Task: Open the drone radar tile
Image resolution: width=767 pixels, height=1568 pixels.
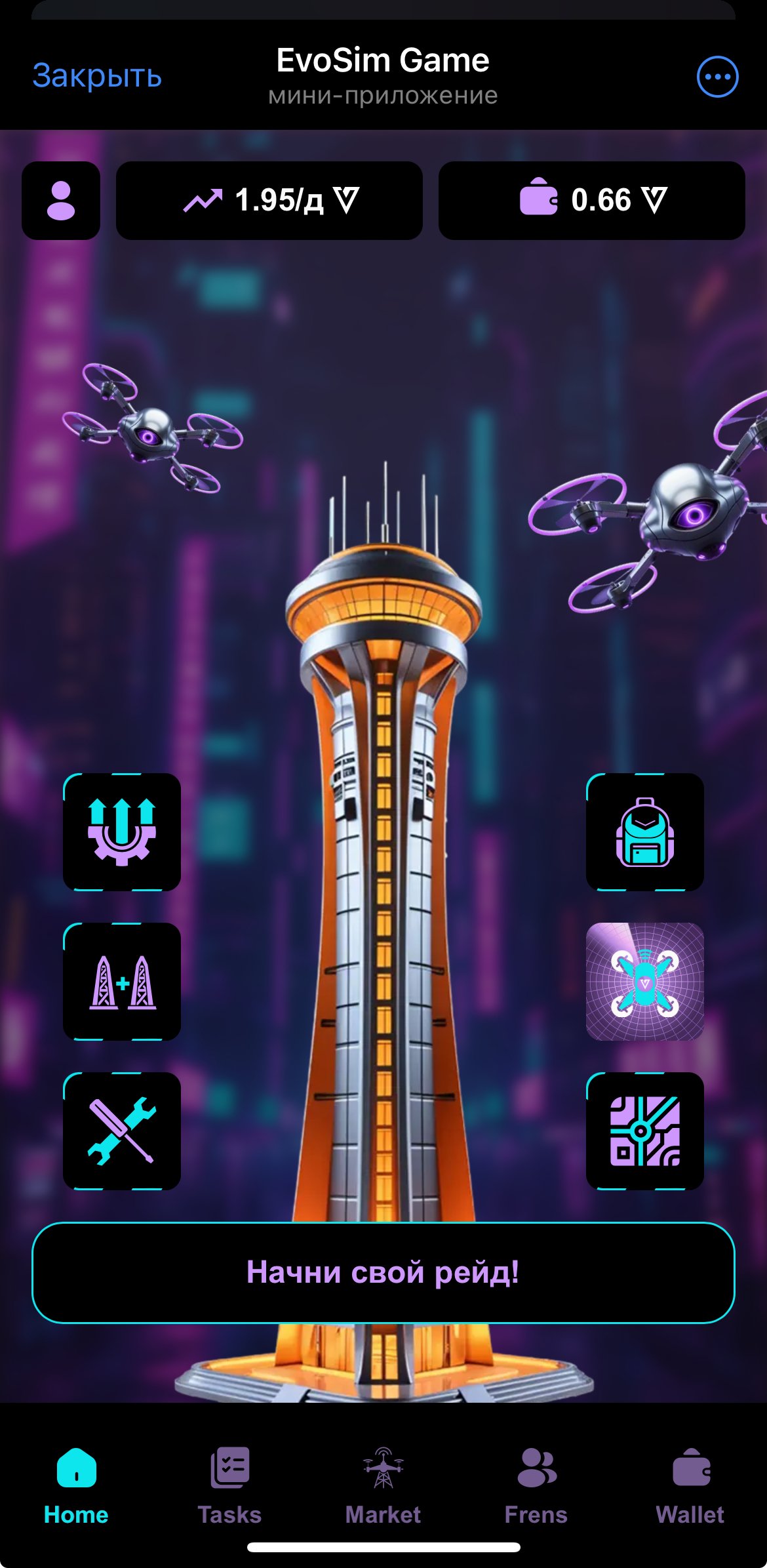Action: [x=644, y=981]
